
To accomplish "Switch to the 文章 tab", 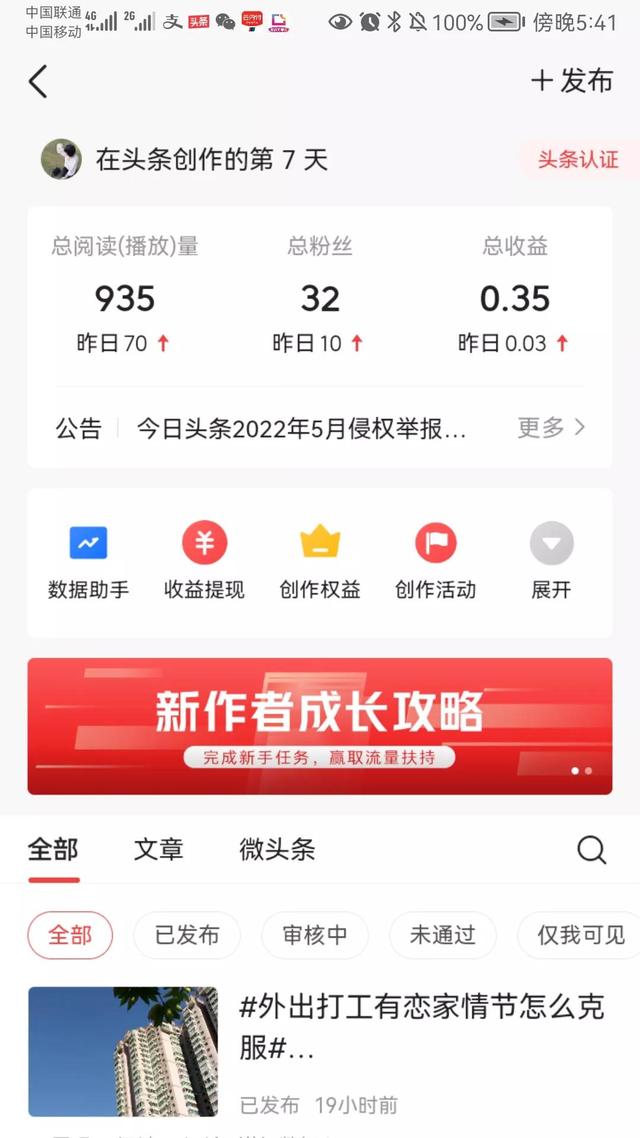I will (x=159, y=850).
